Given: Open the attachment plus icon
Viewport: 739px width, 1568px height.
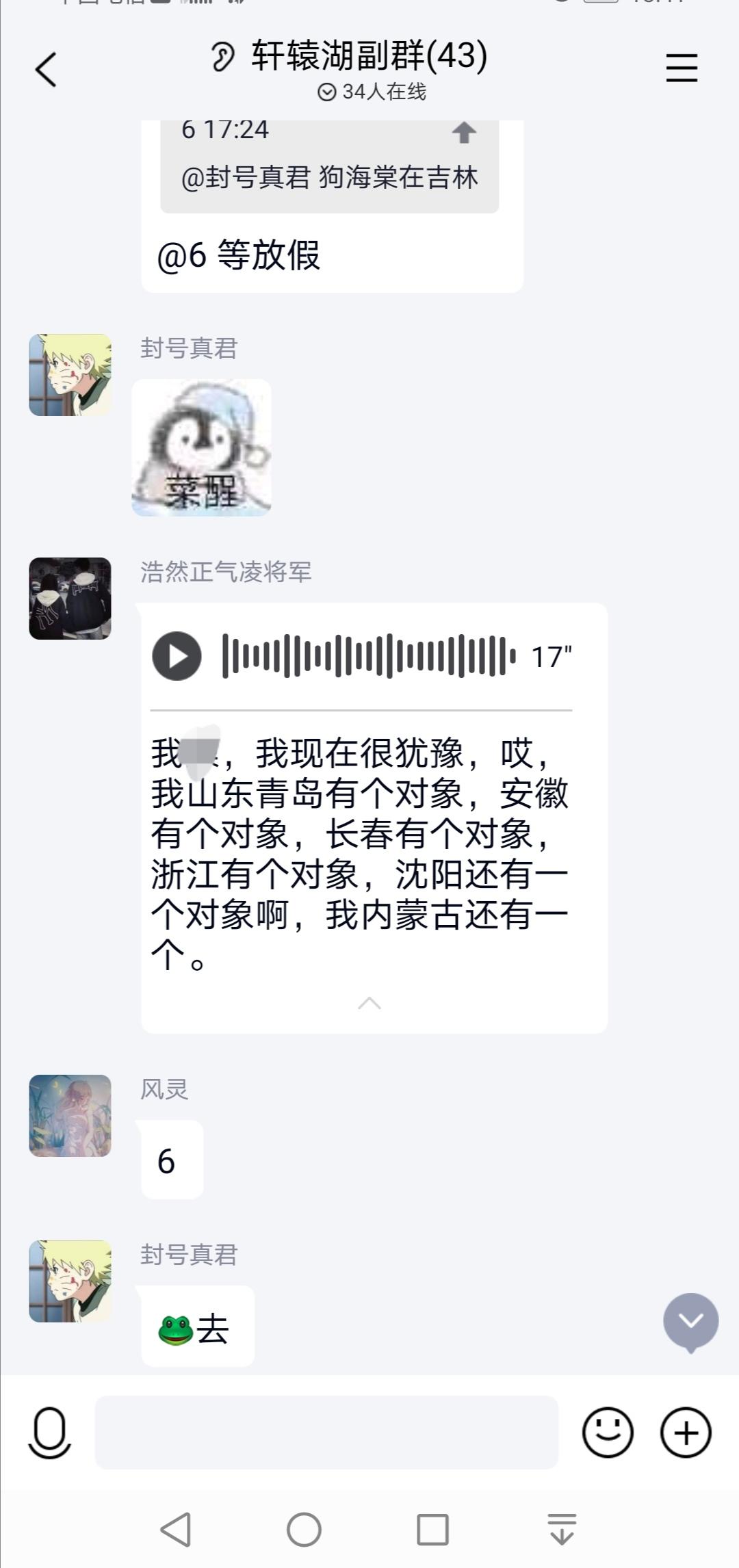Looking at the screenshot, I should pos(686,1433).
